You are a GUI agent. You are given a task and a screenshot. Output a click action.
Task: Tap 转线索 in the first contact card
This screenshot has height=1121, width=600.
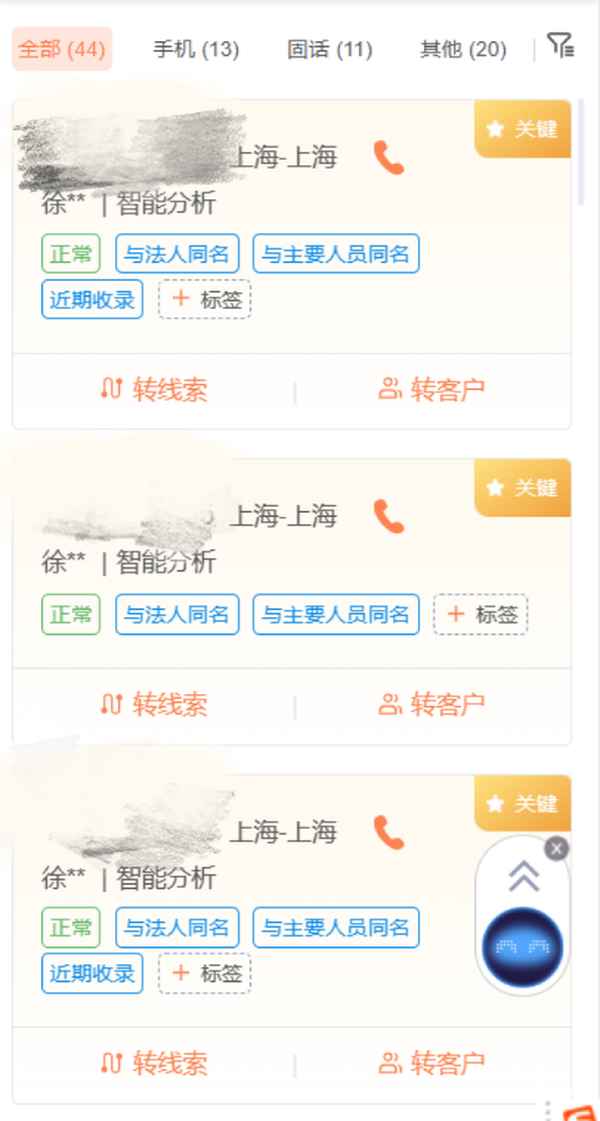[154, 390]
